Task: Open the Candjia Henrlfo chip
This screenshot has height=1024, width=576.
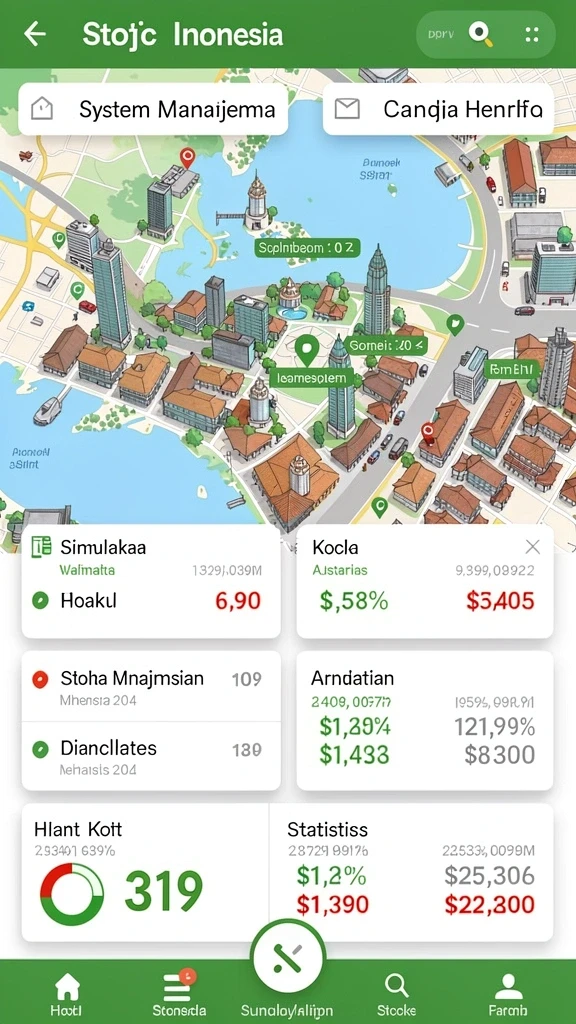Action: coord(438,109)
